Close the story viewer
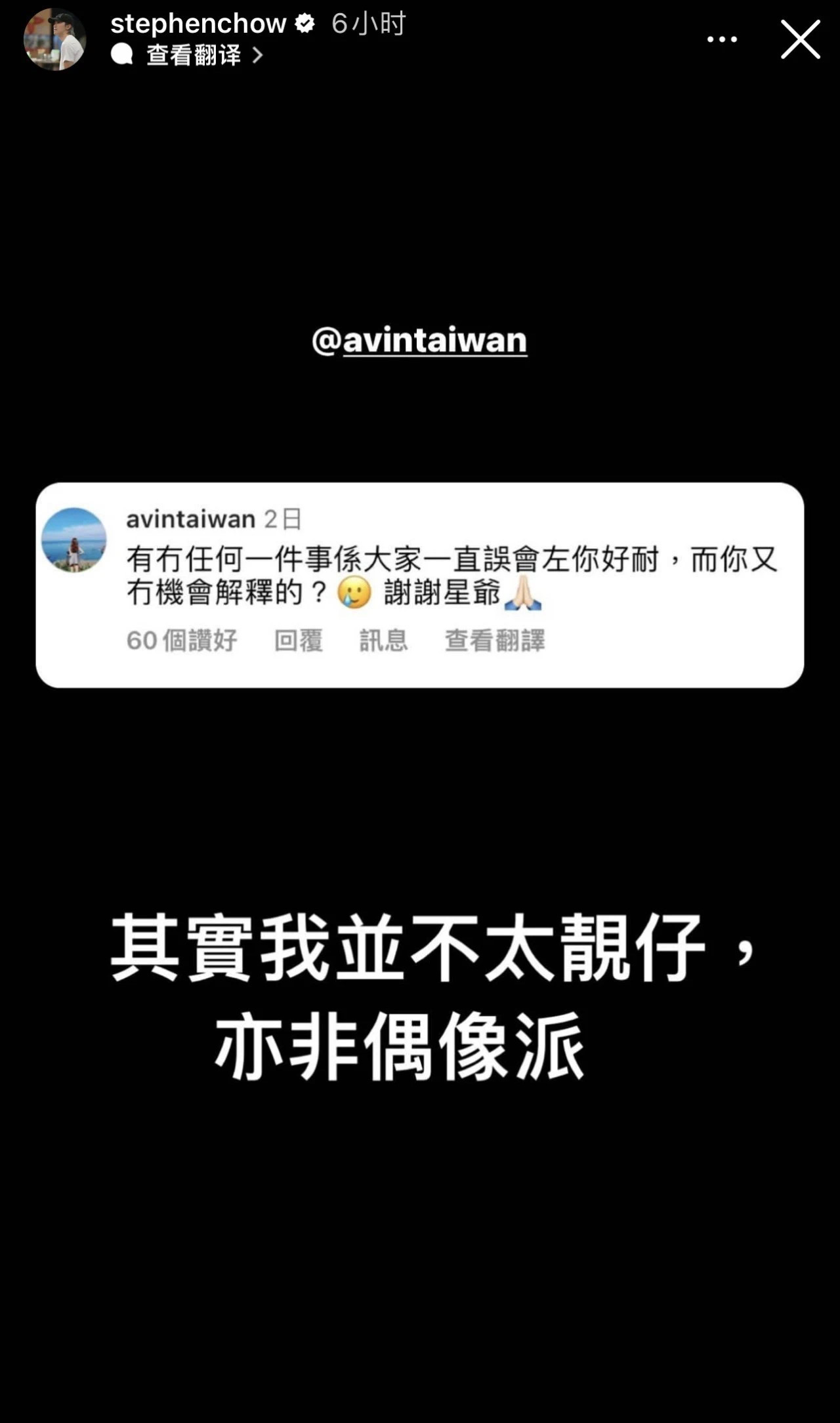The height and width of the screenshot is (1423, 840). (x=799, y=39)
